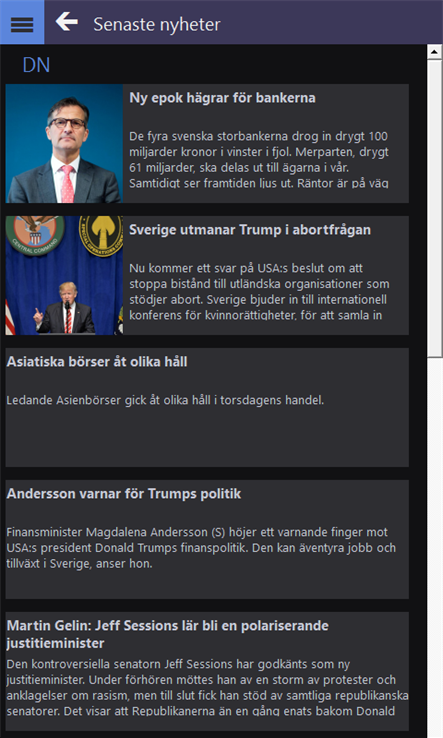Image resolution: width=443 pixels, height=738 pixels.
Task: Tap the scrollbar's up arrow
Action: point(434,51)
